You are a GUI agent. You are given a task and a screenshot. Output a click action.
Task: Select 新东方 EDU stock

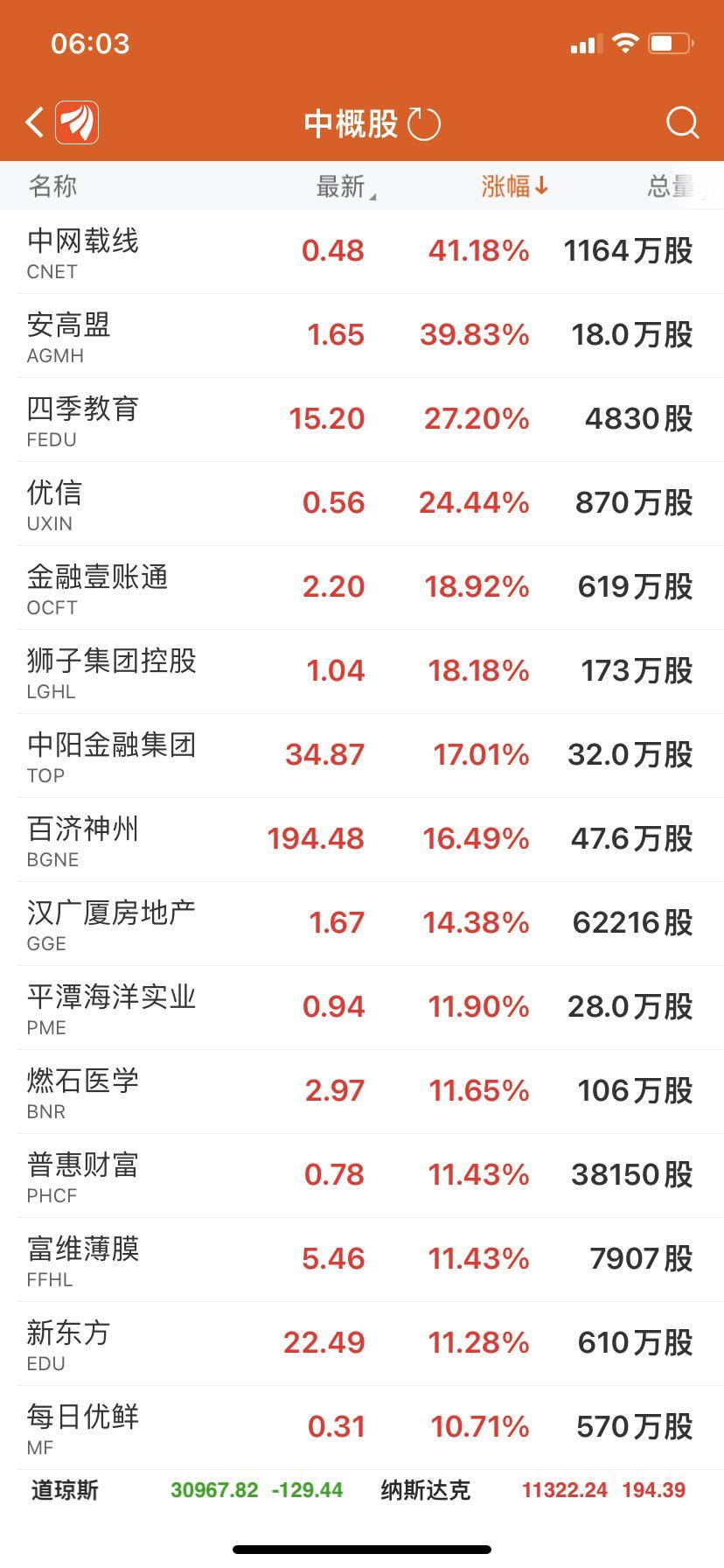[x=362, y=1344]
